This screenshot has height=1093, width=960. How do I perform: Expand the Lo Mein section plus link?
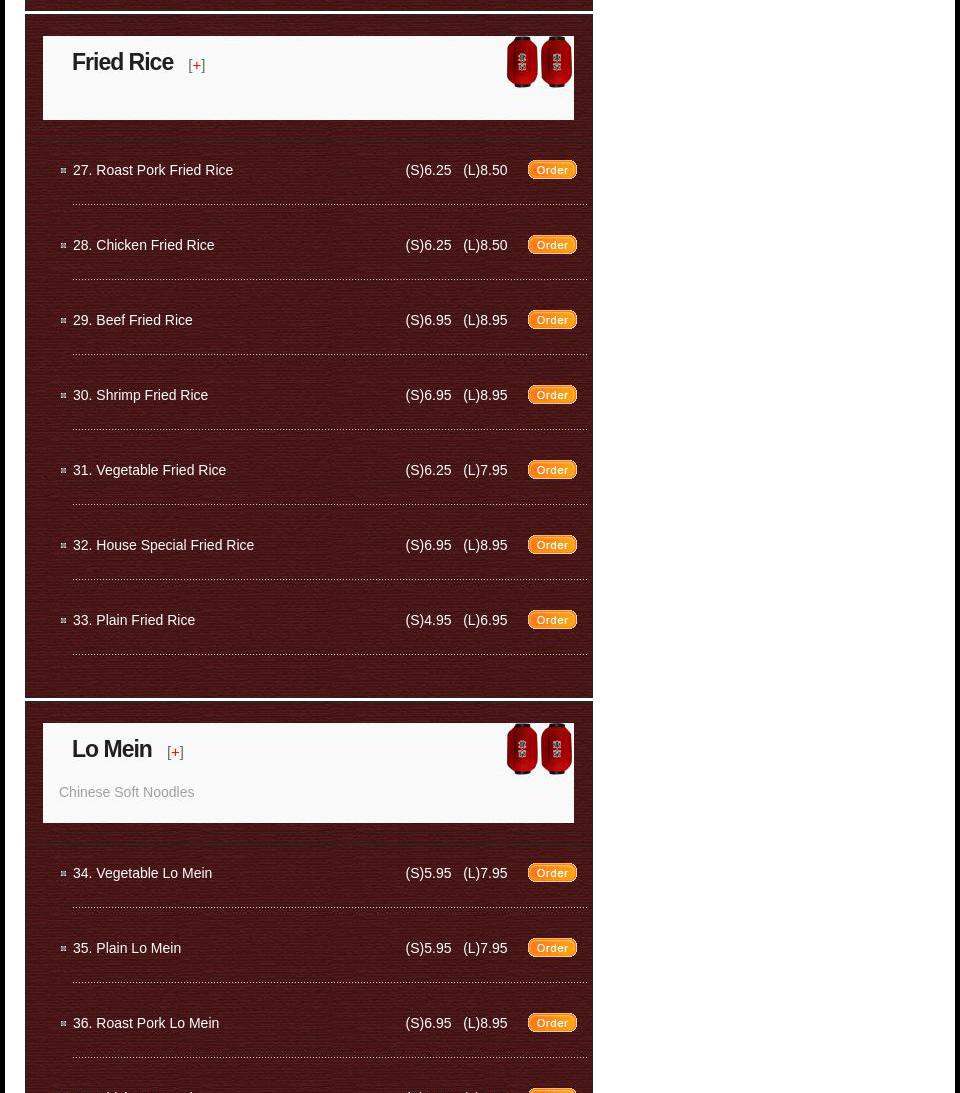(x=175, y=752)
